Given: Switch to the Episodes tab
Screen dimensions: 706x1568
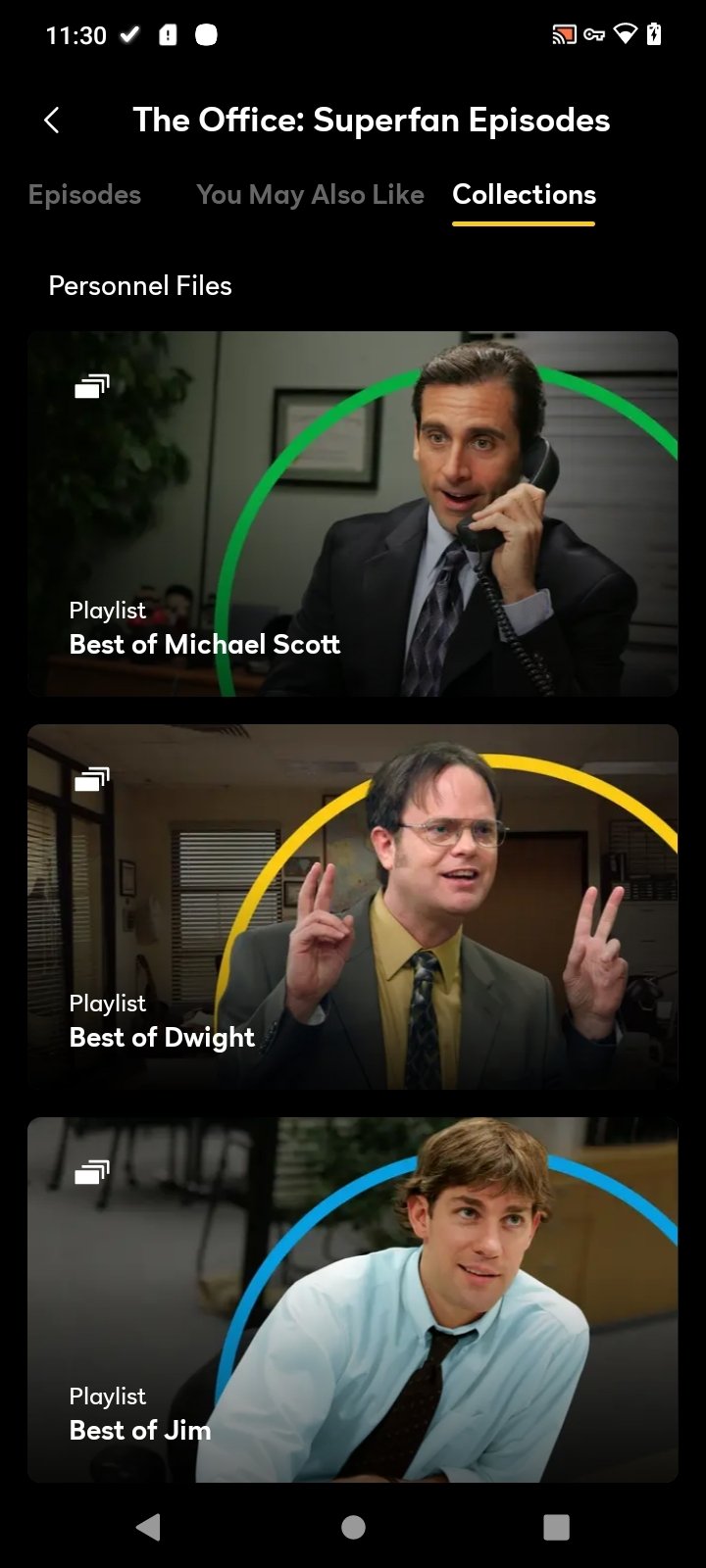Looking at the screenshot, I should click(x=84, y=195).
